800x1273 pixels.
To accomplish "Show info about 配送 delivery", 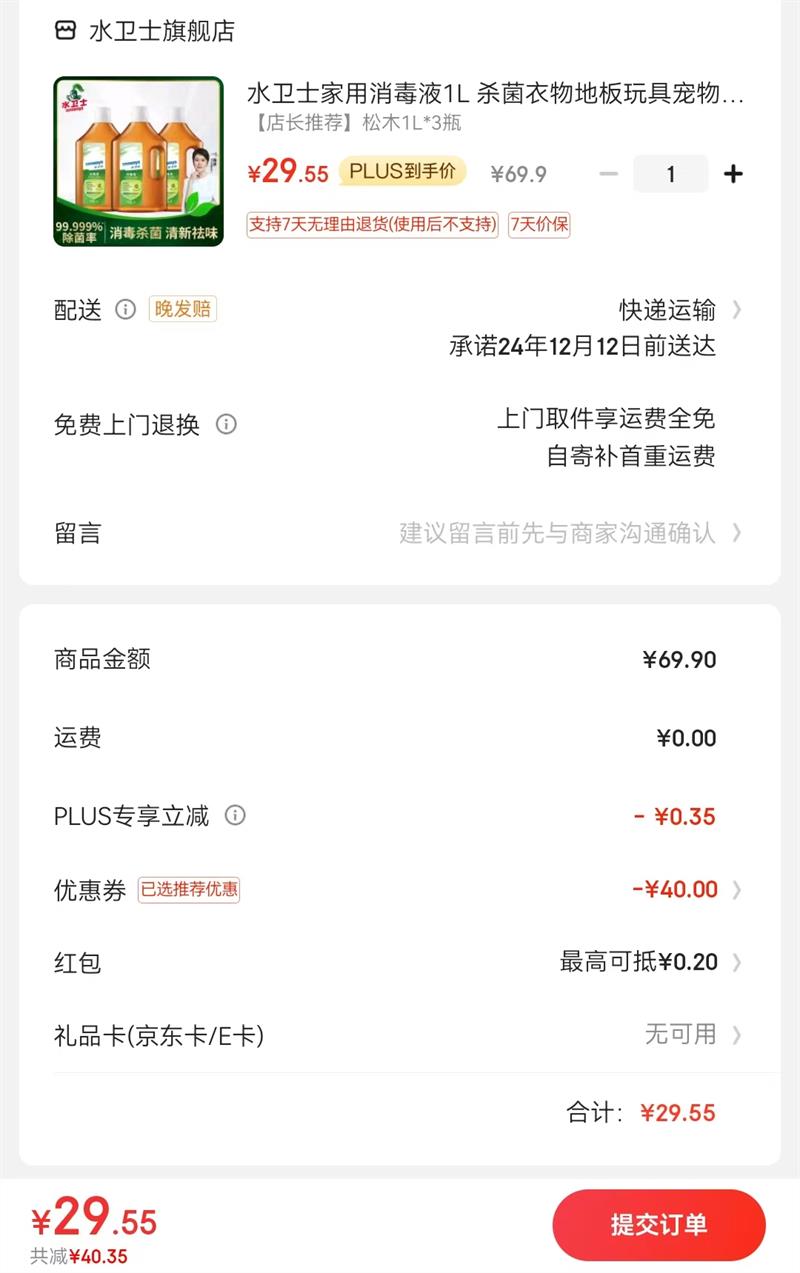I will pyautogui.click(x=125, y=309).
